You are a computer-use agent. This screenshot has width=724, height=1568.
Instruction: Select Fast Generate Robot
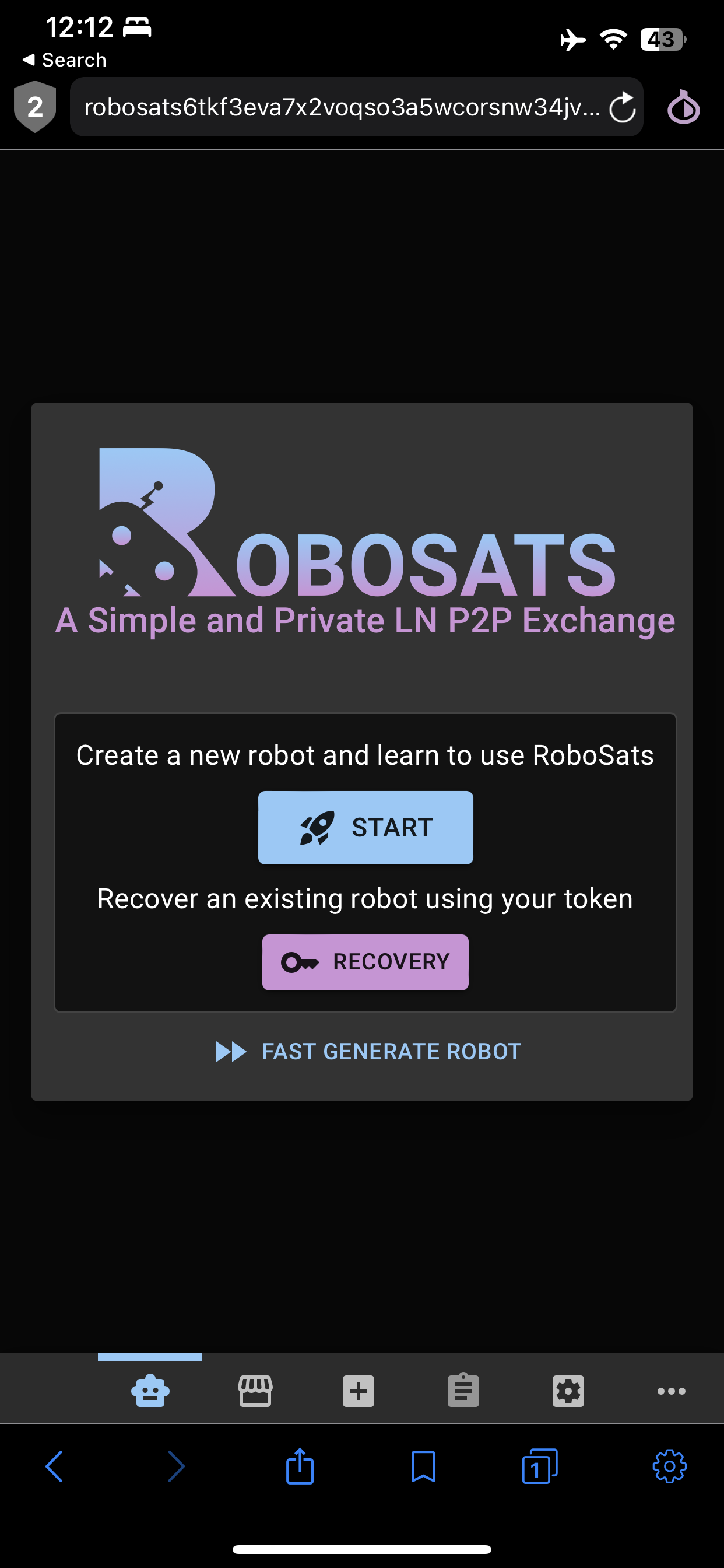[x=368, y=1051]
